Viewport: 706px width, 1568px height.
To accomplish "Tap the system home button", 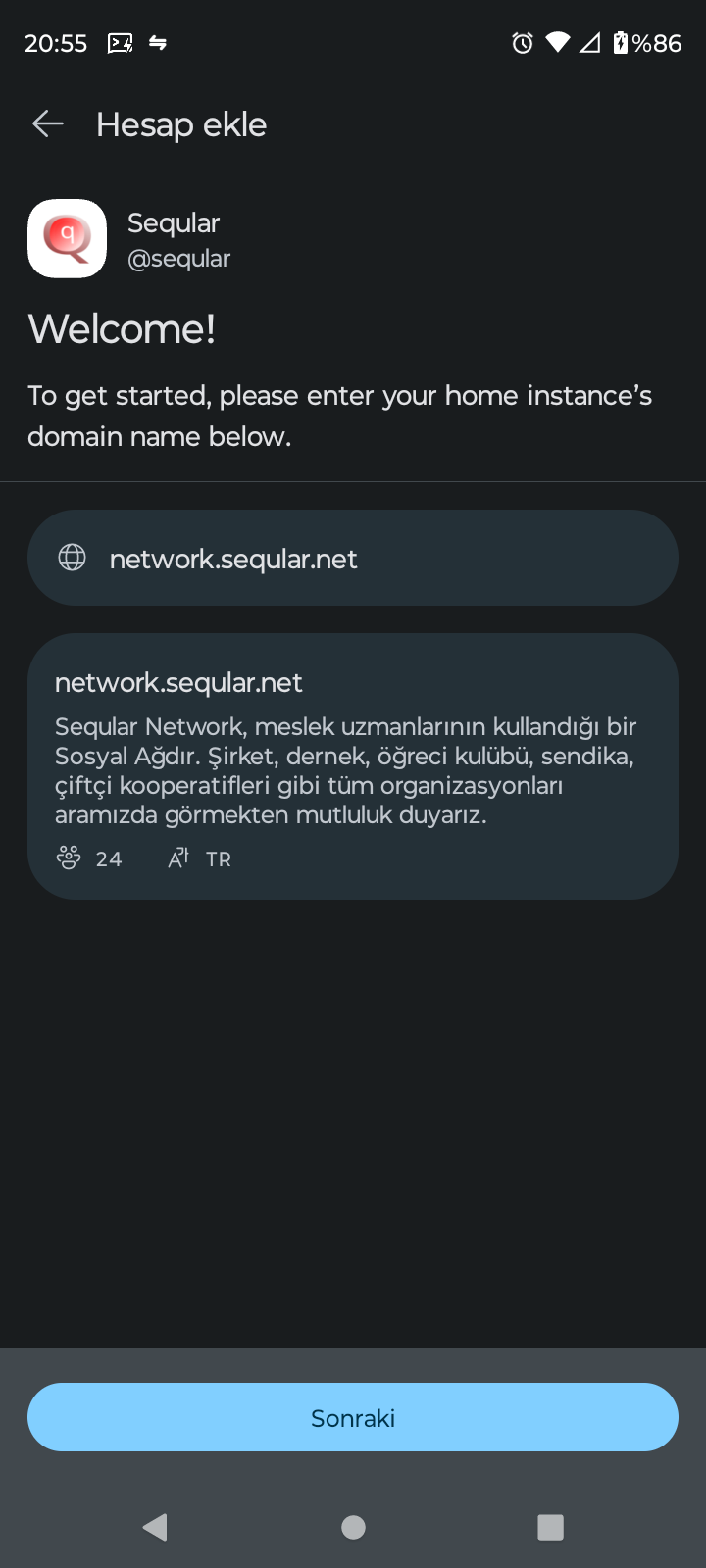I will coord(353,1527).
